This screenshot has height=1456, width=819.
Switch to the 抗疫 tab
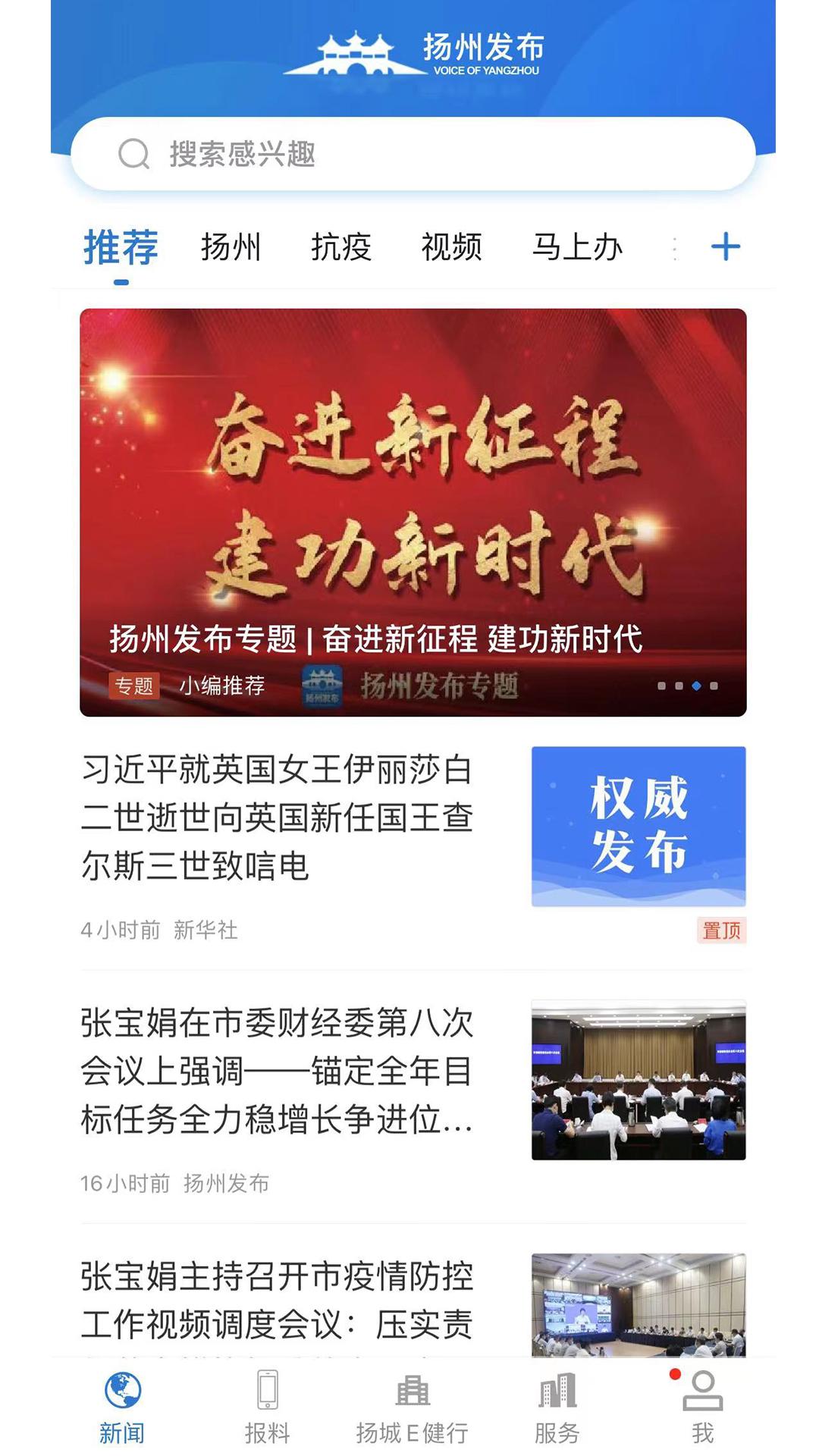(x=341, y=247)
